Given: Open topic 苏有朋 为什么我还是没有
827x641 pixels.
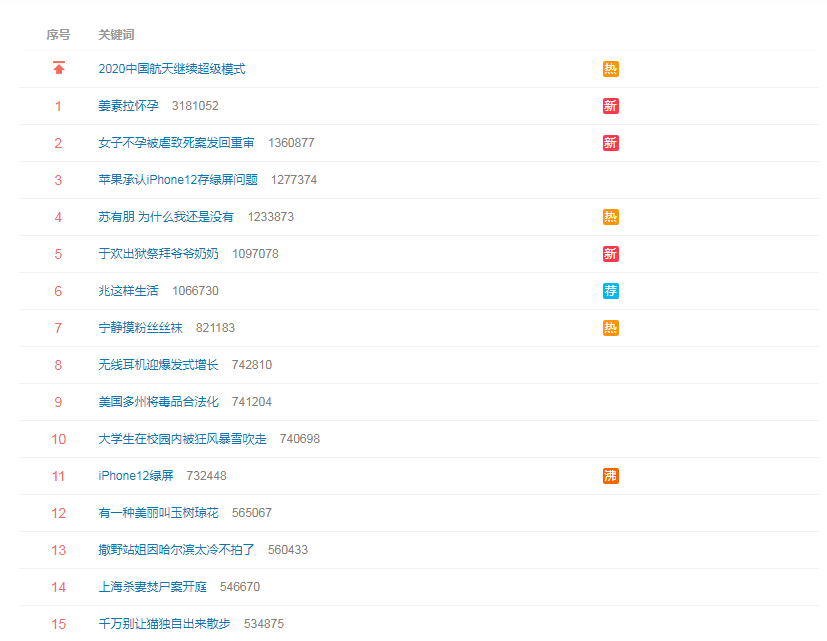Looking at the screenshot, I should [166, 217].
